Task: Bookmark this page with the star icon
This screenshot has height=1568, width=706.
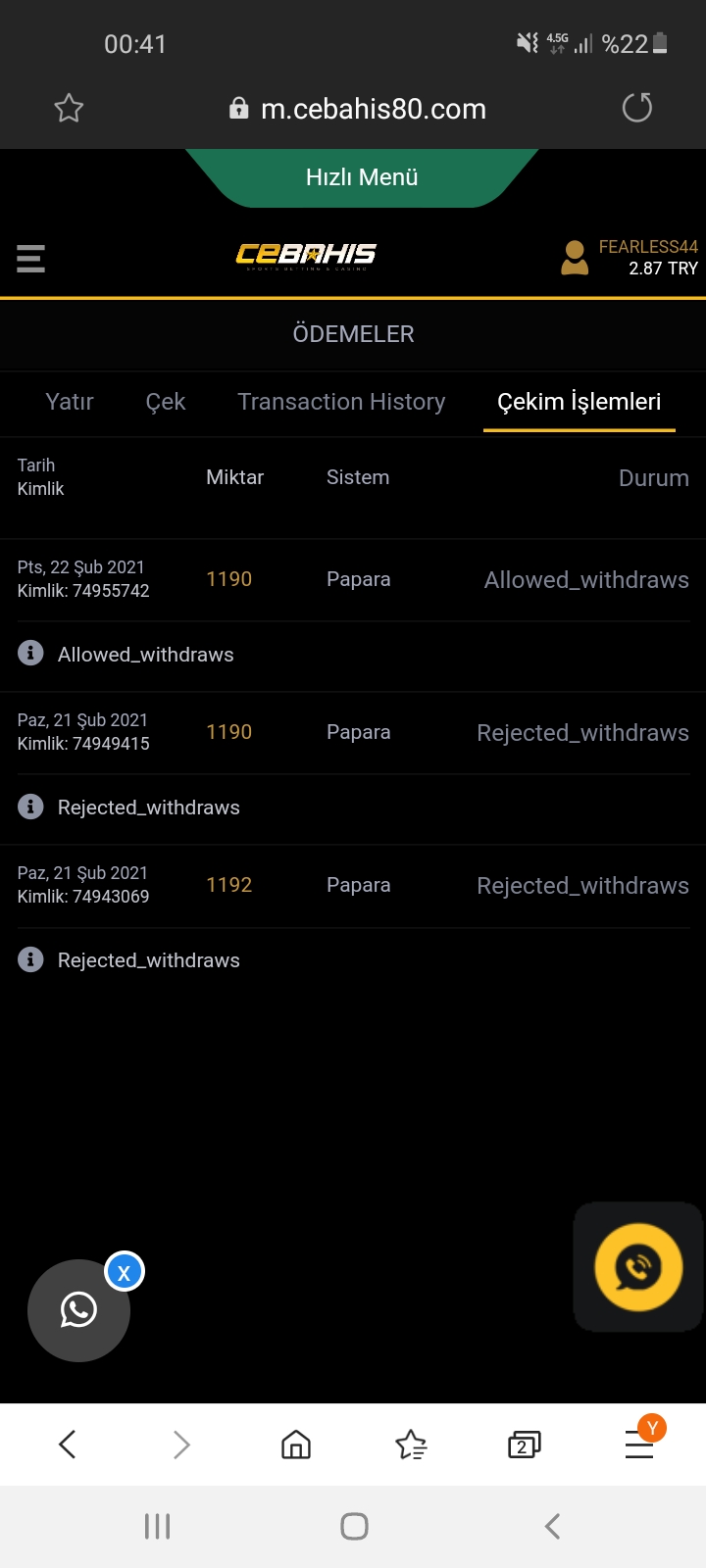Action: tap(69, 108)
